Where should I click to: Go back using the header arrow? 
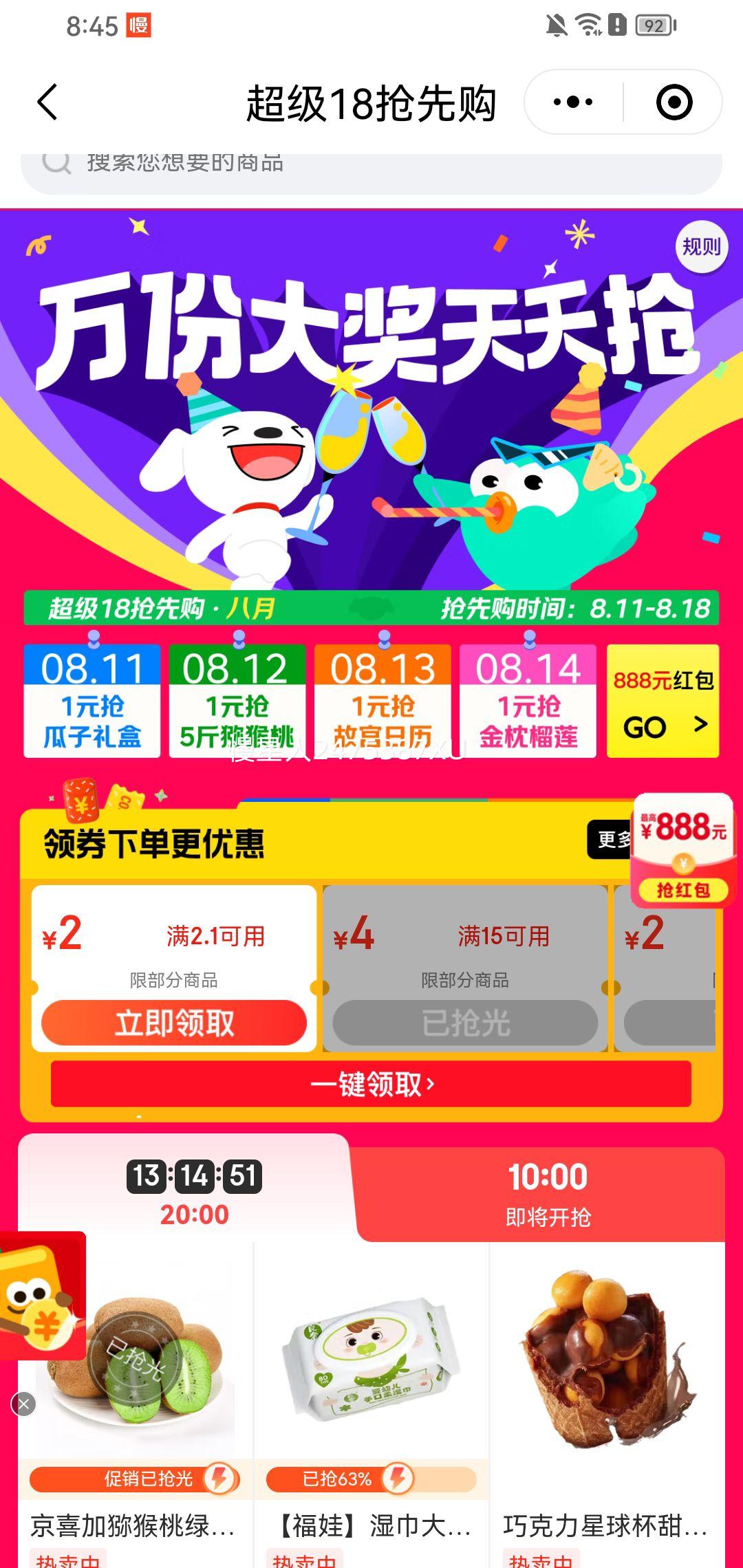point(47,103)
